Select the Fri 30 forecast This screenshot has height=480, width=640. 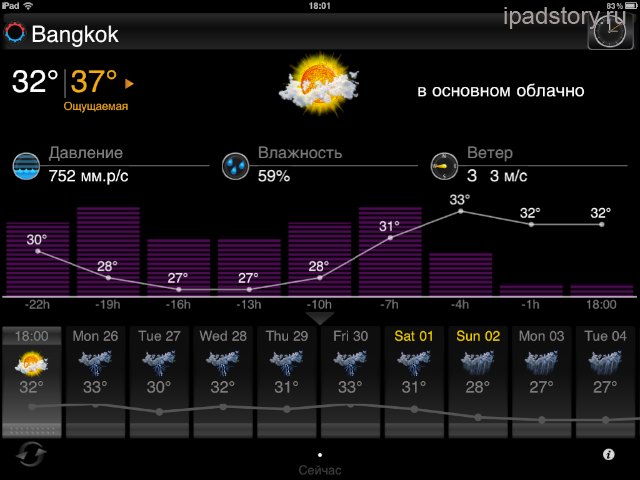[351, 382]
